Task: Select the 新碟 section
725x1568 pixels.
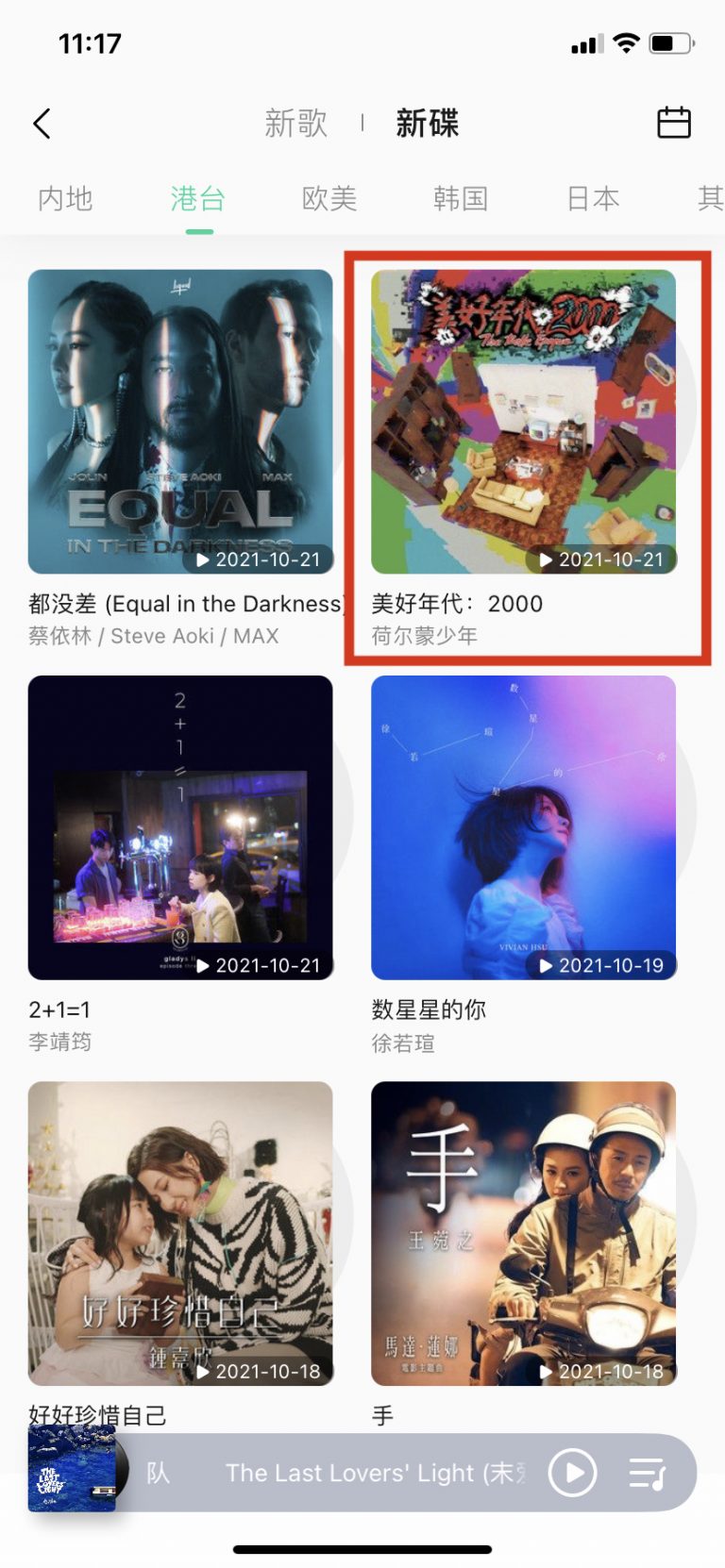Action: (x=427, y=124)
